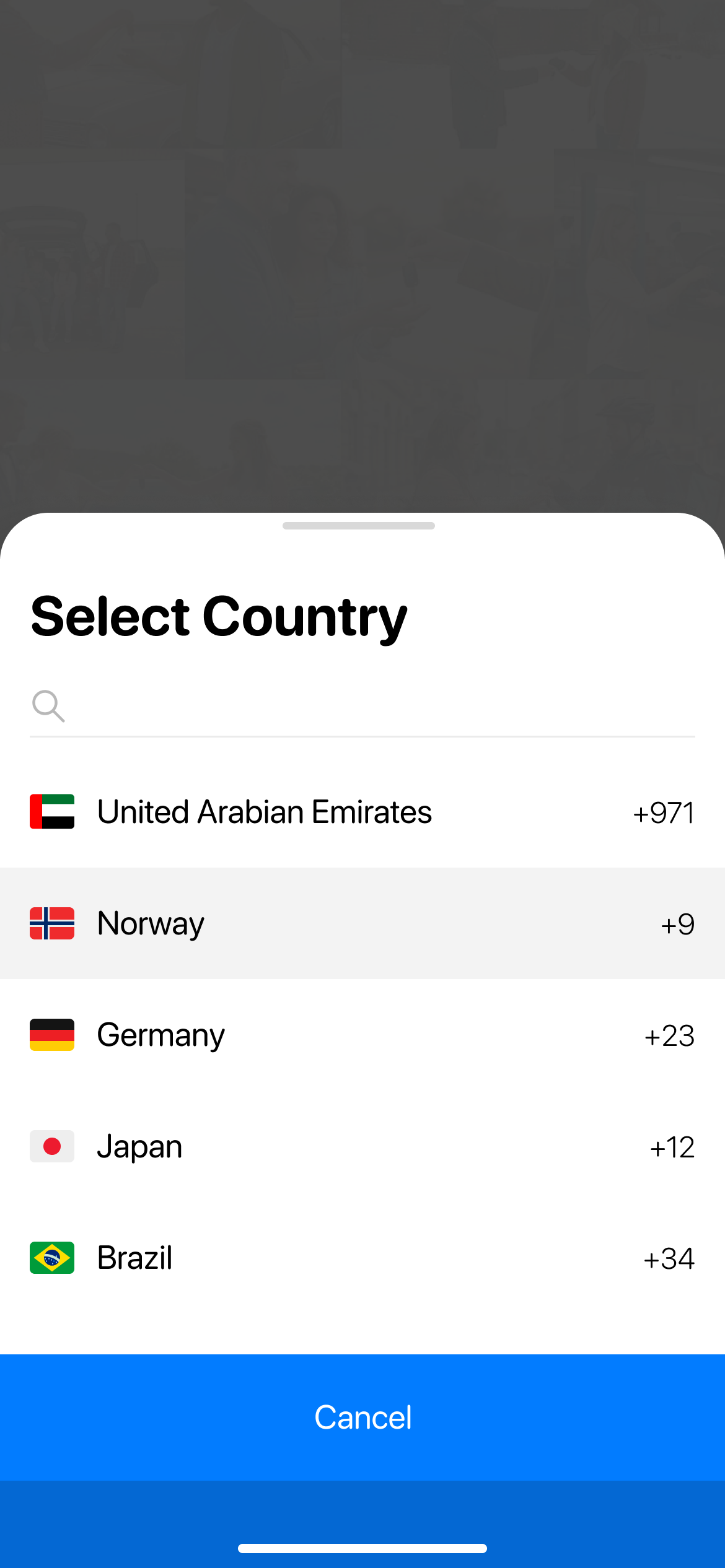725x1568 pixels.
Task: Click the Select Country heading
Action: point(217,615)
